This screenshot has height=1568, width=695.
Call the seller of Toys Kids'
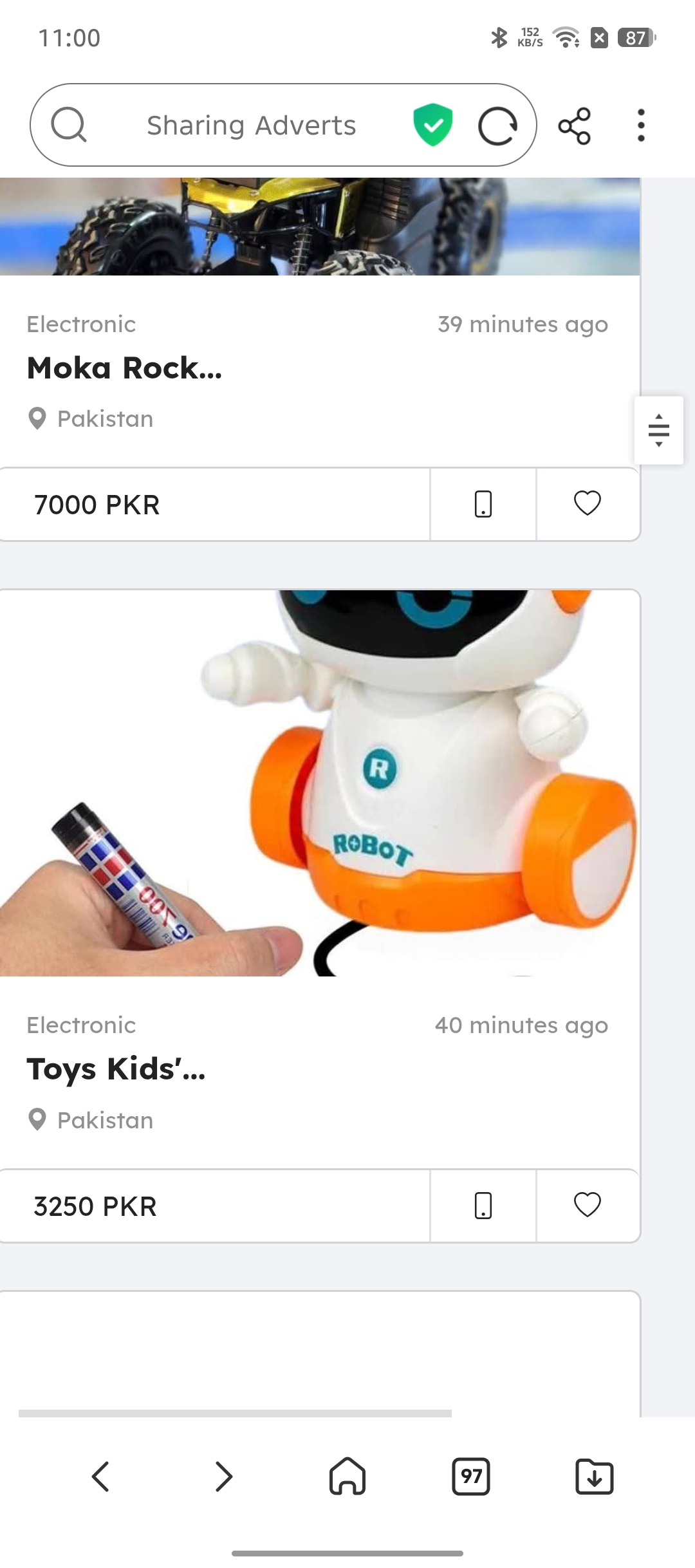pos(483,1206)
